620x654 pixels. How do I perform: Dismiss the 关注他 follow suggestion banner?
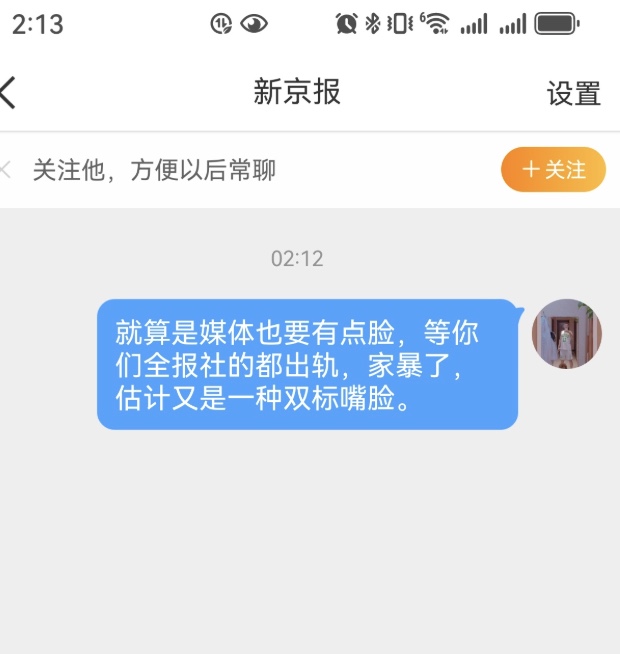(x=6, y=170)
